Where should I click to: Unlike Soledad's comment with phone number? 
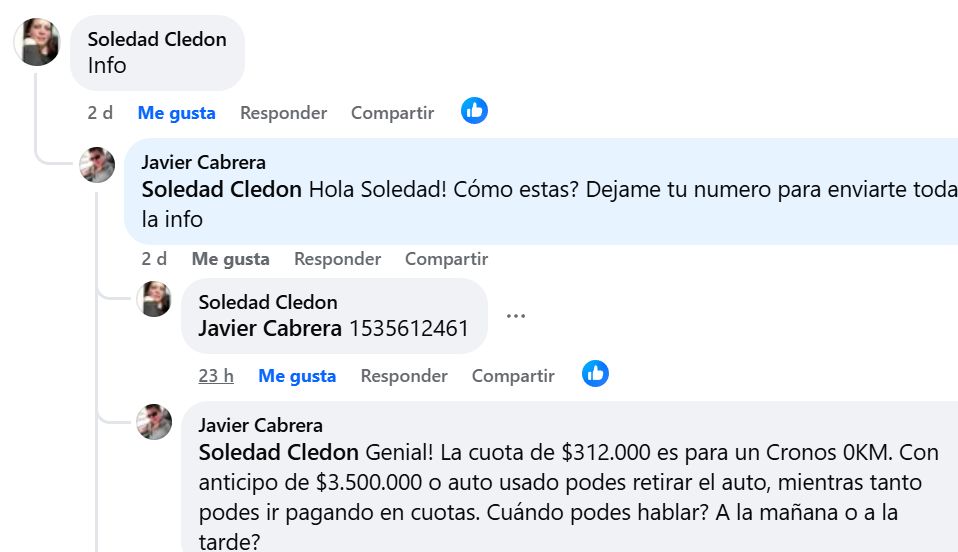point(296,376)
